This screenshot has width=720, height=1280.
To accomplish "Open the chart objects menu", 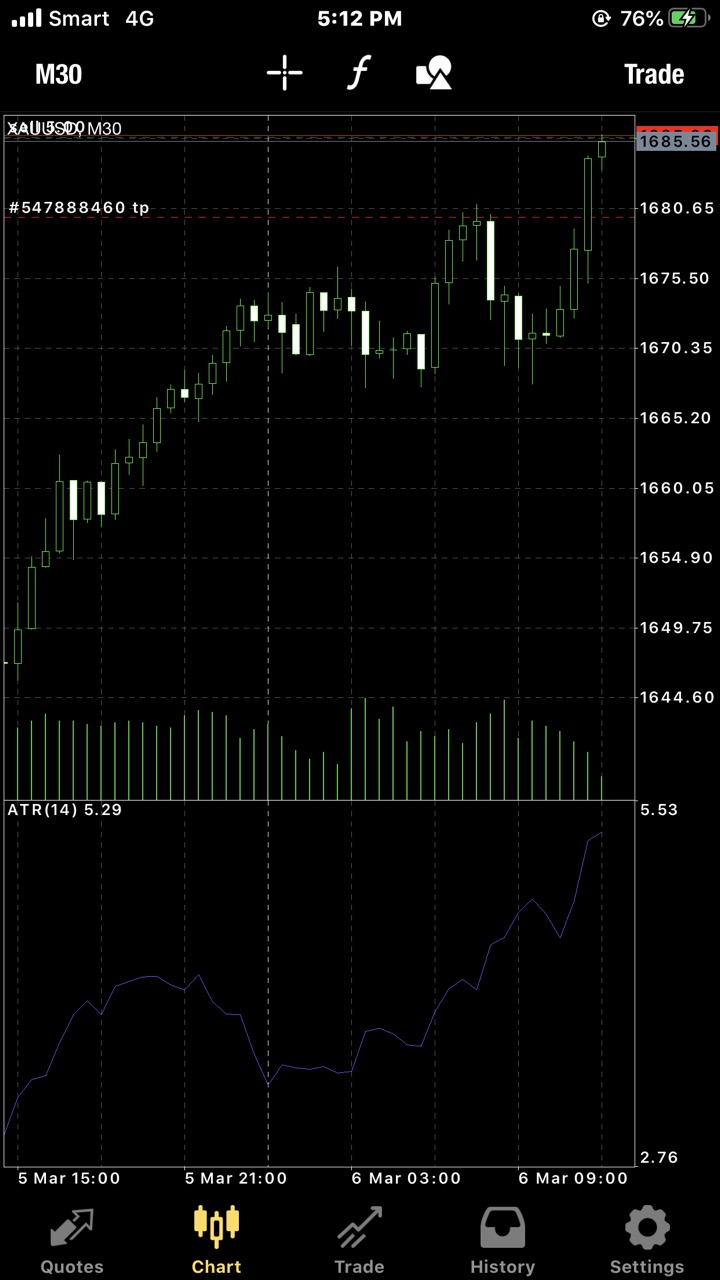I will pos(434,73).
